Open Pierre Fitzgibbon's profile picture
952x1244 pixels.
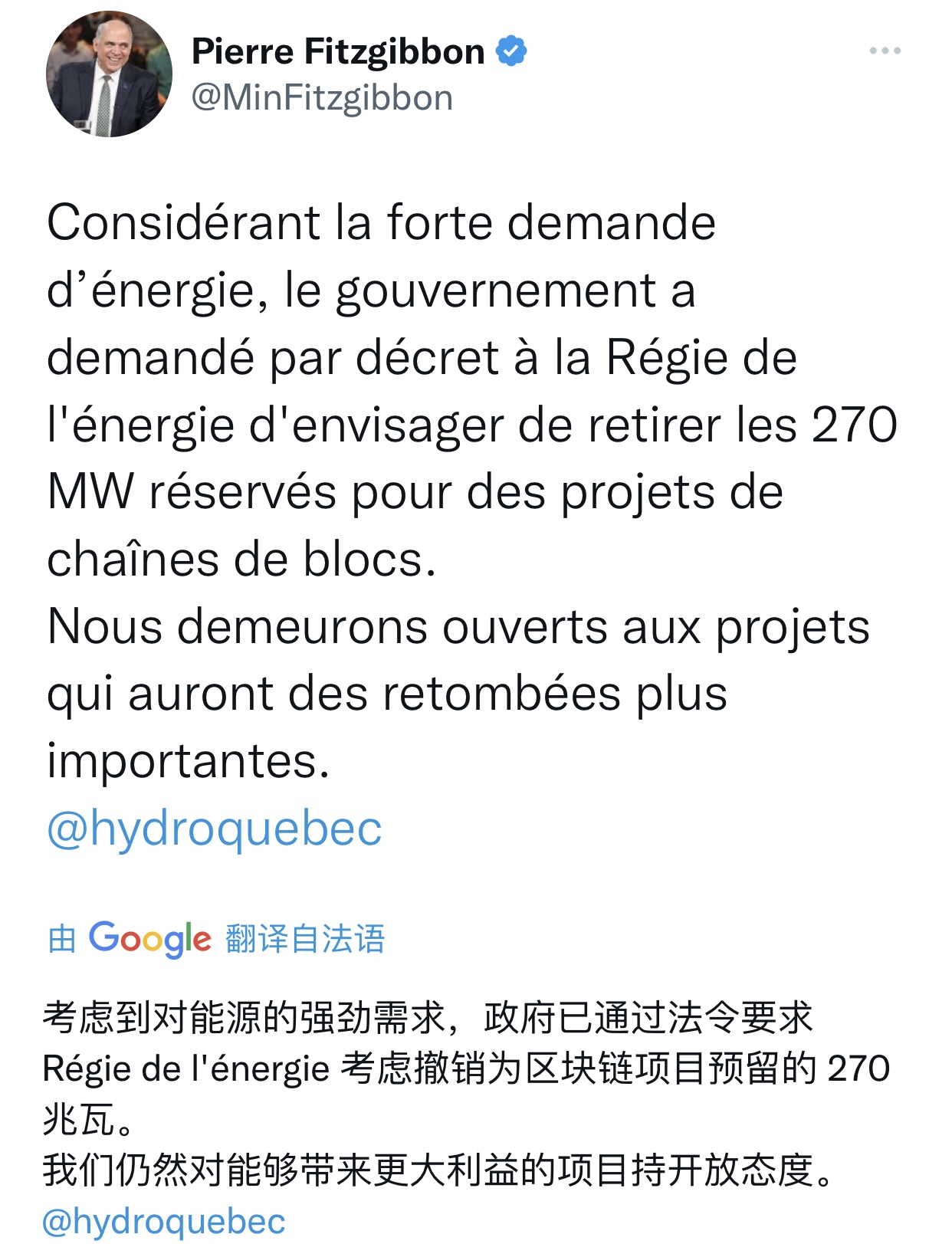[x=109, y=74]
